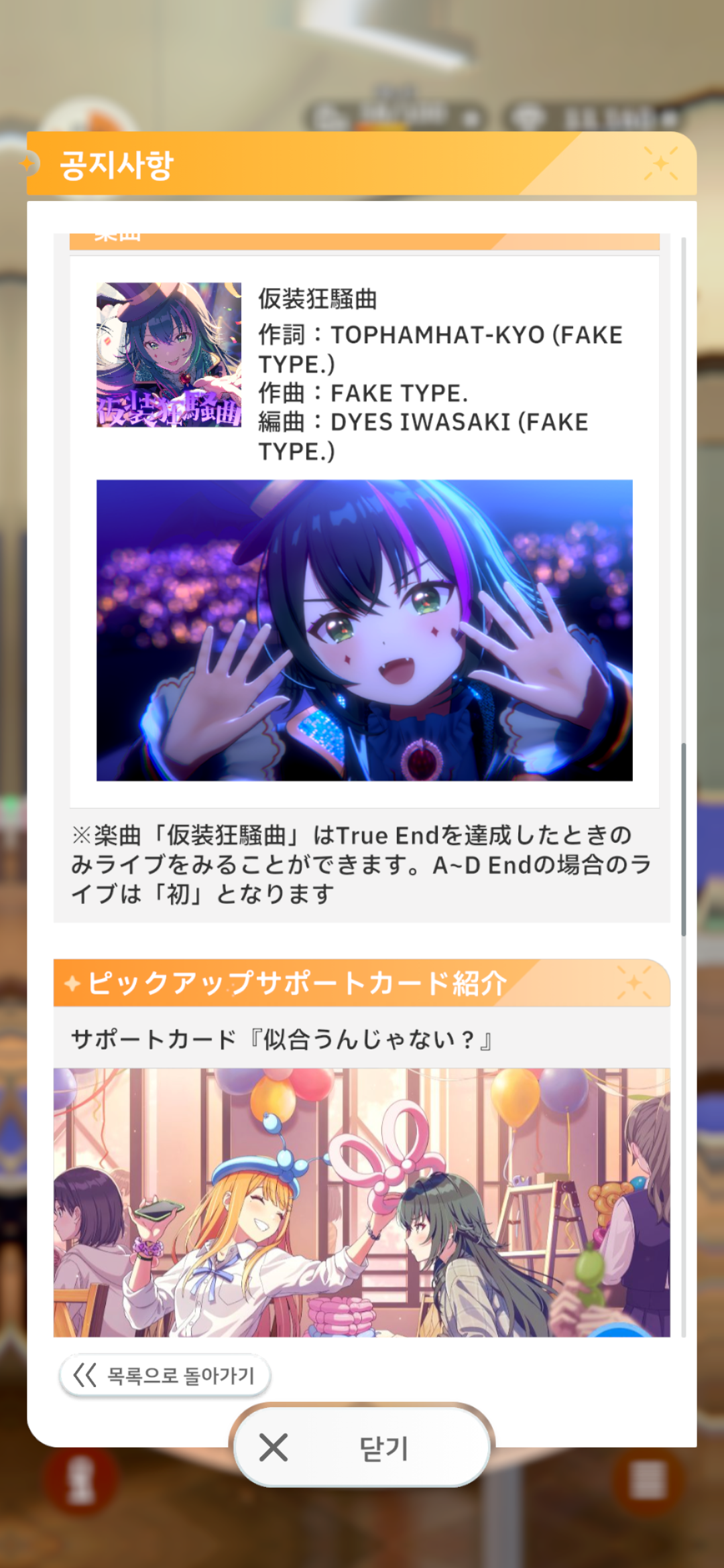Close the notice dialog with 닫기
Screen dimensions: 724x1568
pyautogui.click(x=362, y=1447)
